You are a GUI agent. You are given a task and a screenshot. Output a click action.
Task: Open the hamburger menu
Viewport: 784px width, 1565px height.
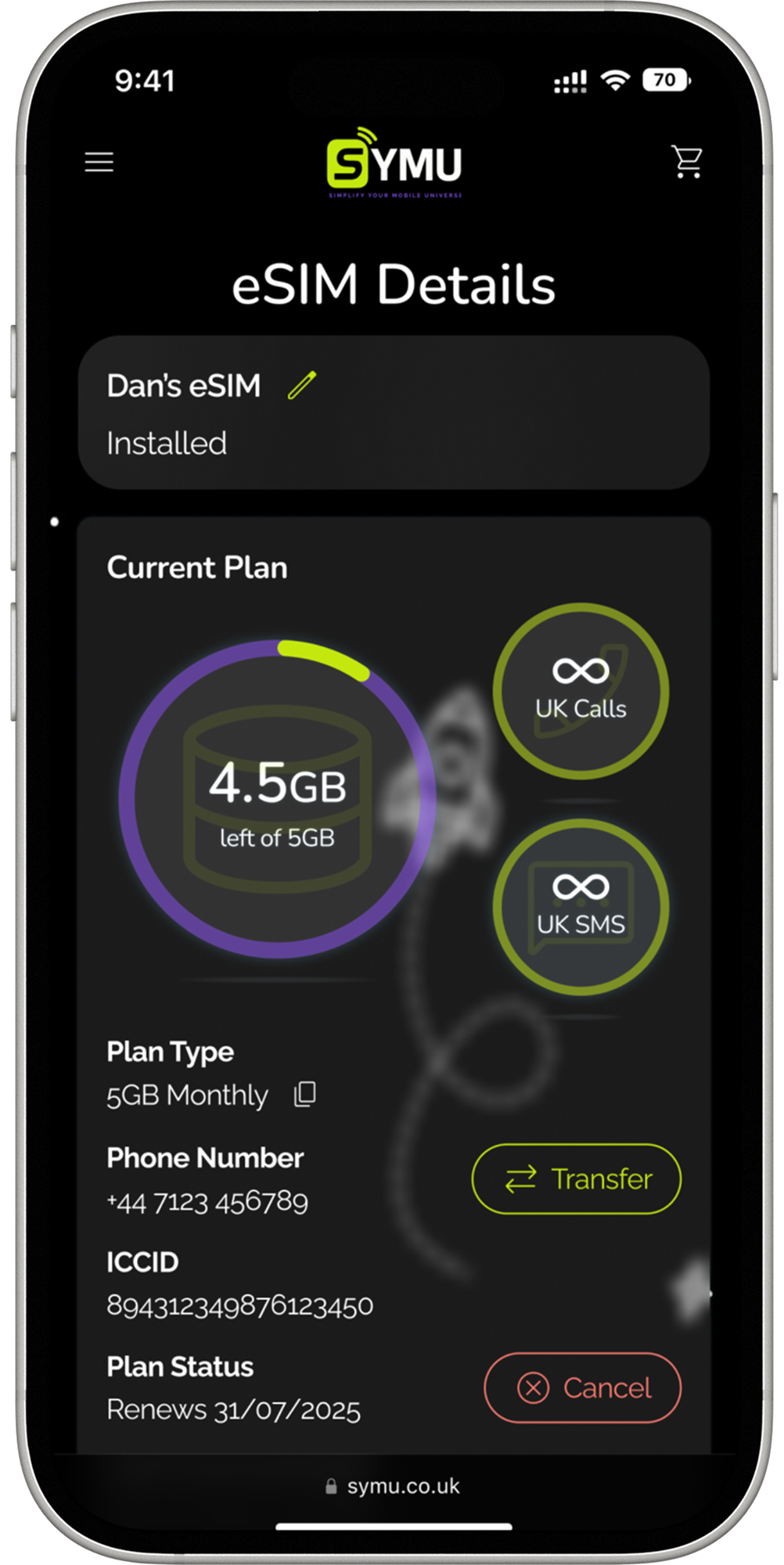pos(99,162)
